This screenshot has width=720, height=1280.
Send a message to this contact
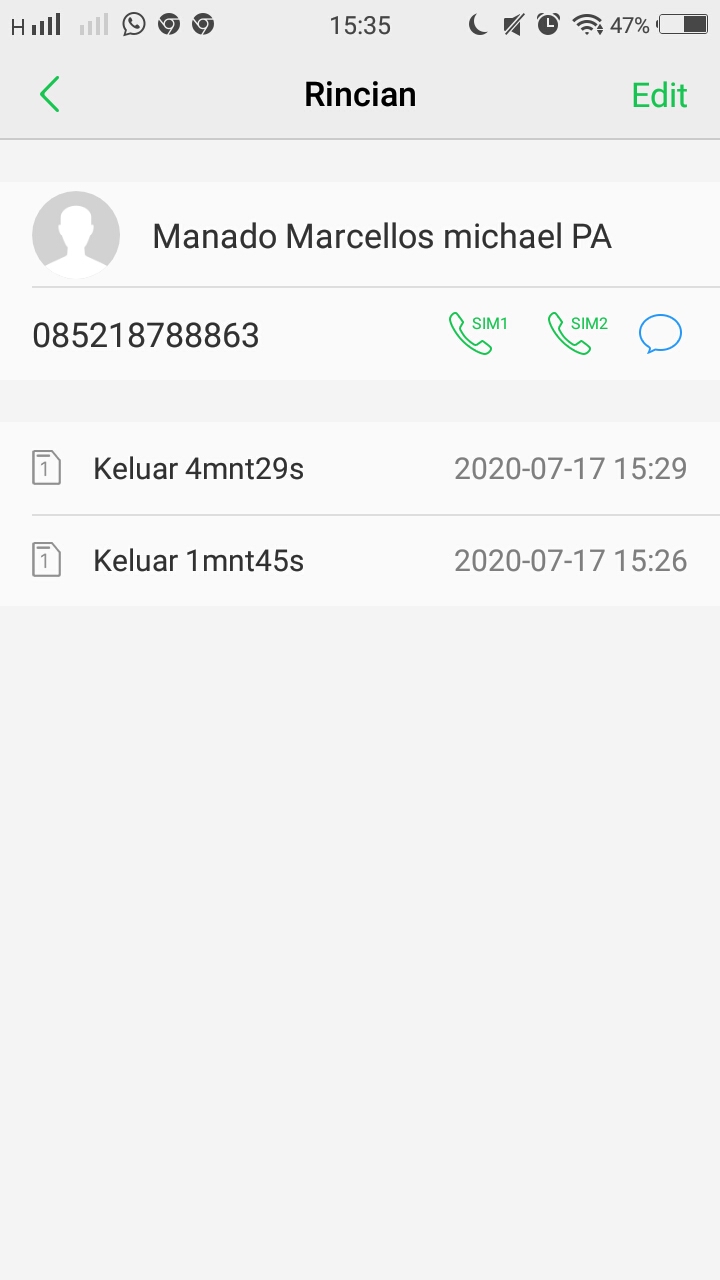point(660,334)
